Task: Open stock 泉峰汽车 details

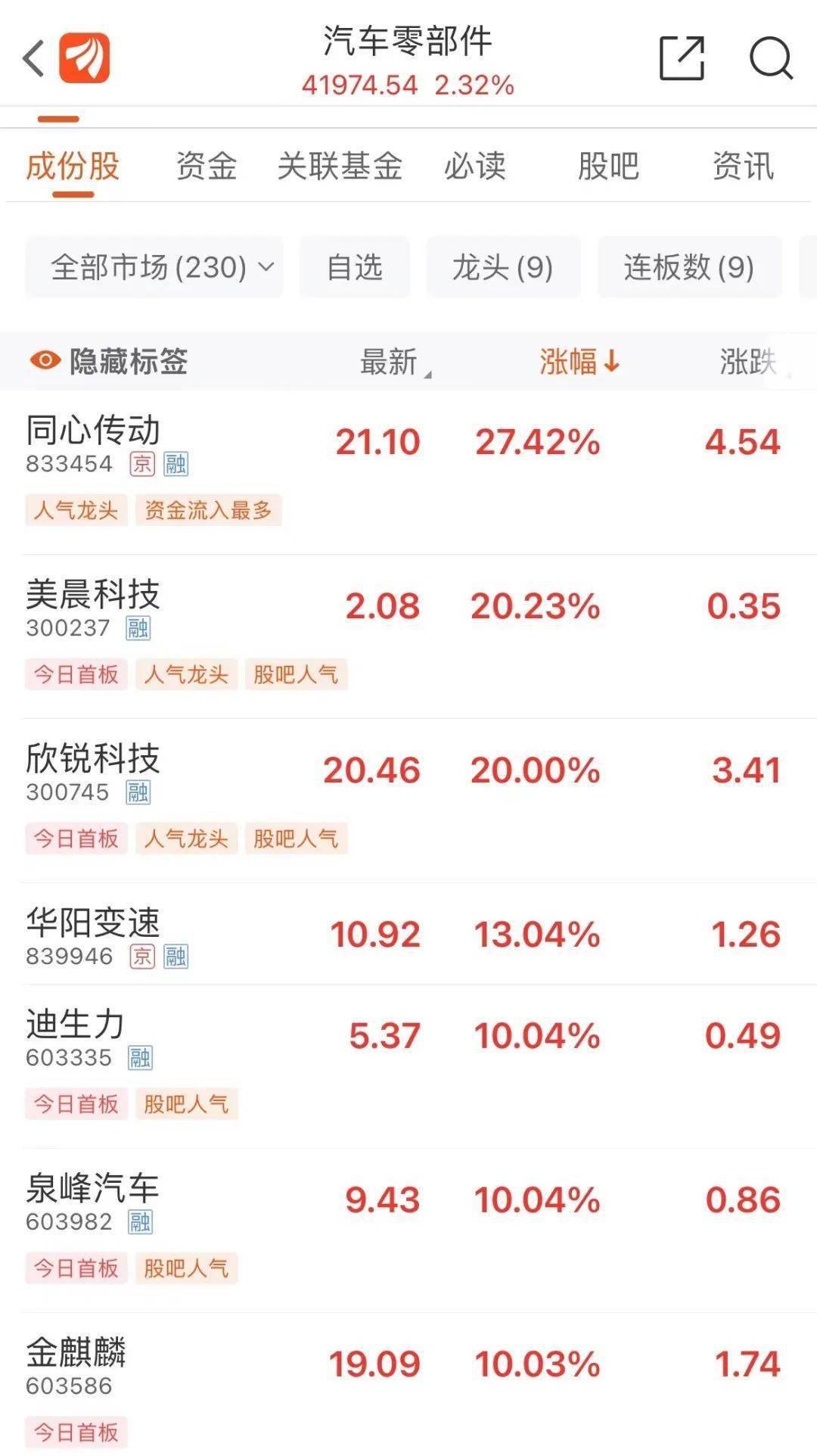Action: [408, 1230]
